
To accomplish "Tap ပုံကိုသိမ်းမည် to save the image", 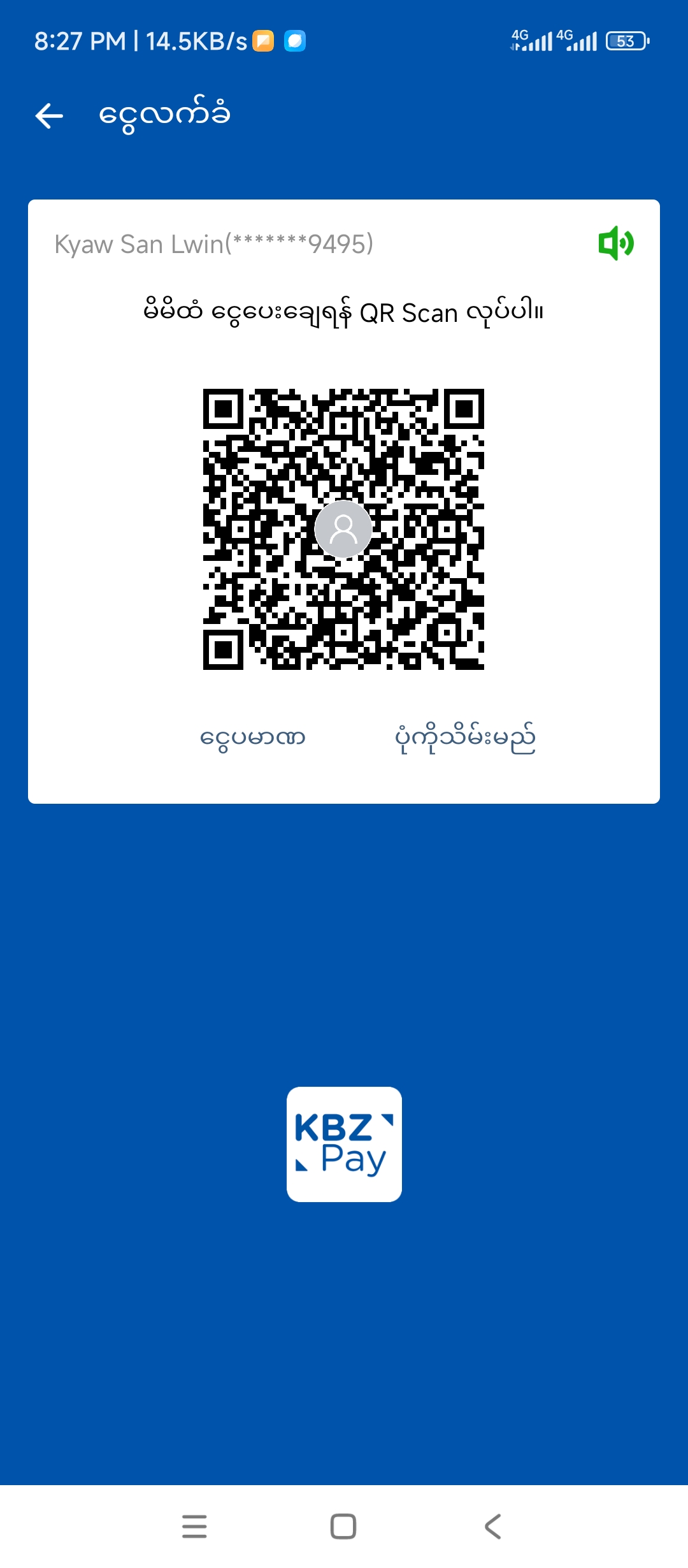I will pos(465,738).
